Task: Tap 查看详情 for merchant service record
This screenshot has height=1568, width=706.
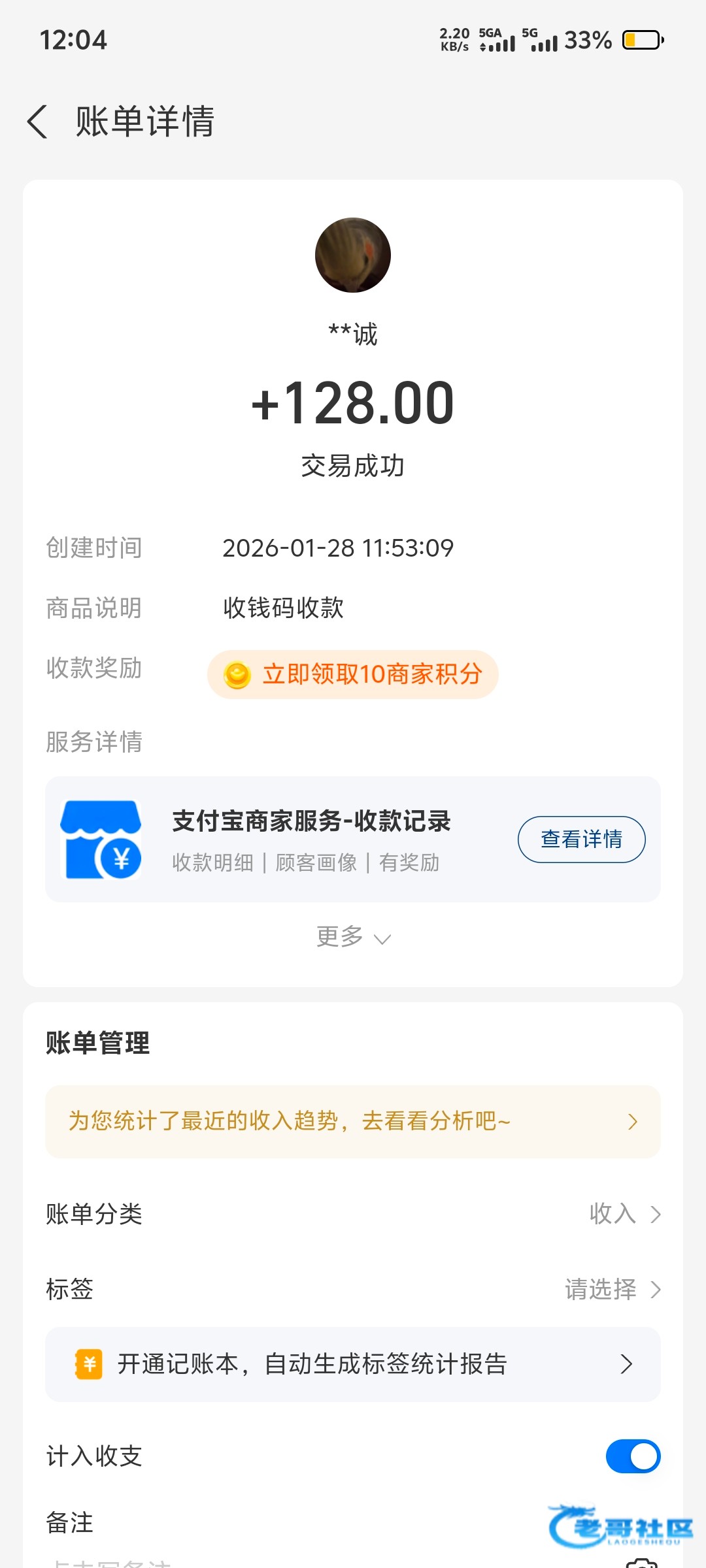Action: coord(581,840)
